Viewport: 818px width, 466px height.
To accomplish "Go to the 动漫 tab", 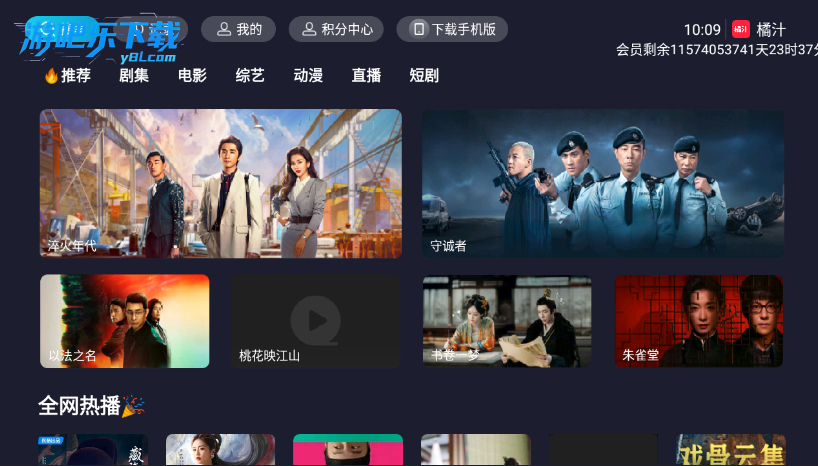I will pos(308,75).
